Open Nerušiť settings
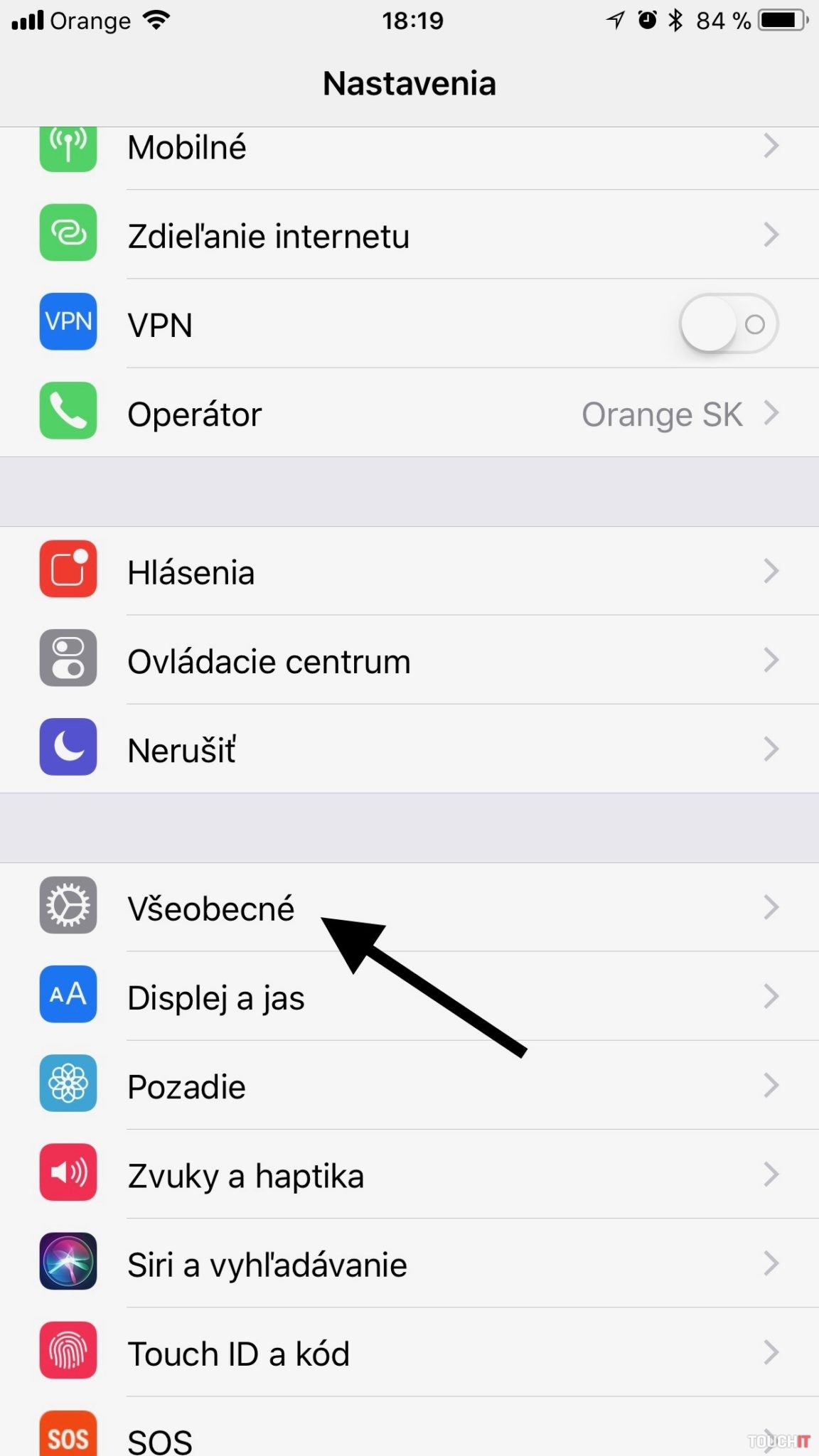 pyautogui.click(x=409, y=749)
